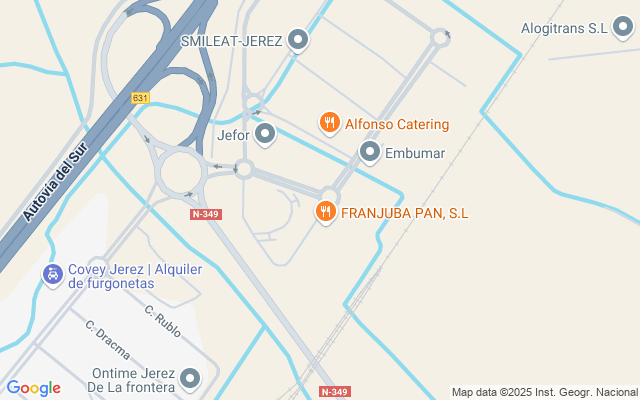Select Covey Jerez van rental marker
The image size is (640, 400).
pos(52,272)
